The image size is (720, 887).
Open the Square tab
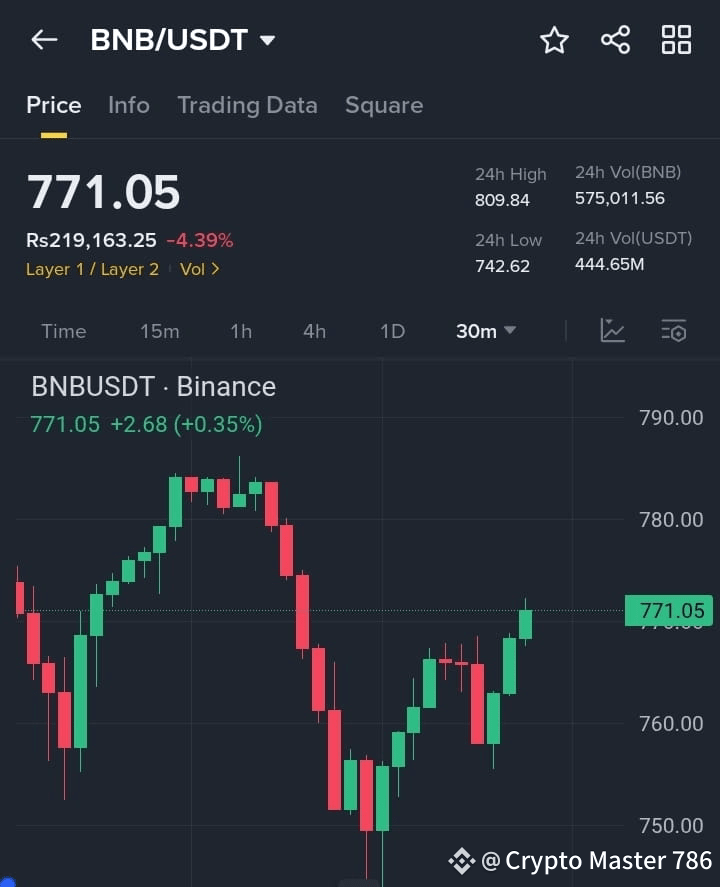(384, 105)
